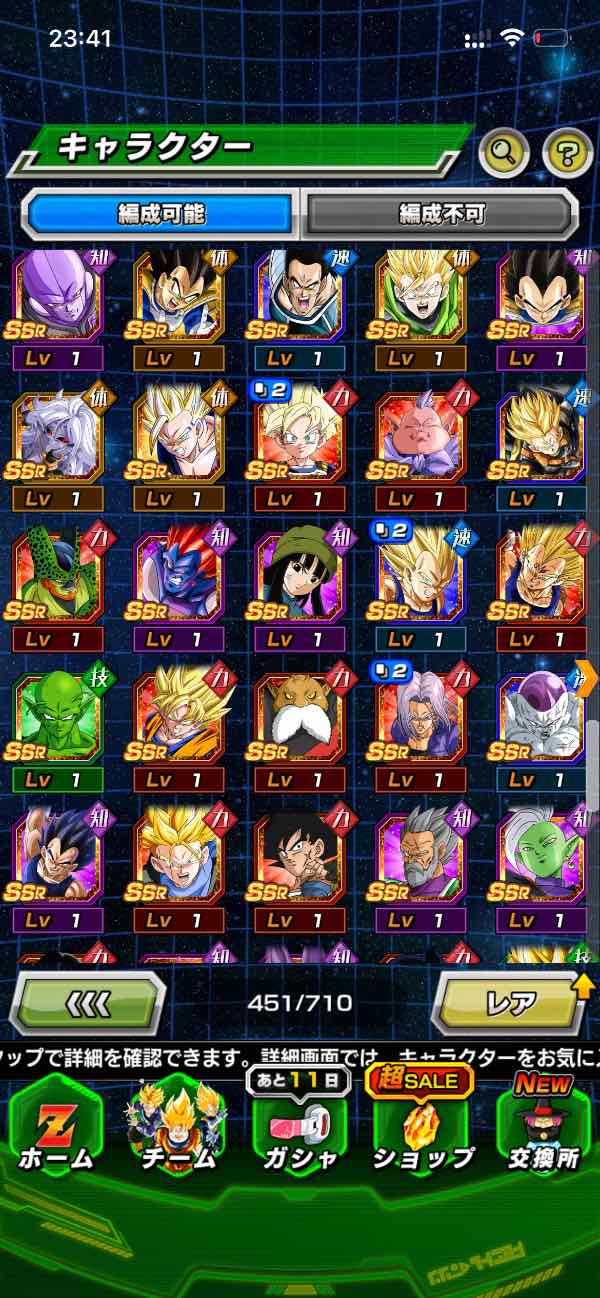
Task: Open the チーム section
Action: [x=177, y=1125]
